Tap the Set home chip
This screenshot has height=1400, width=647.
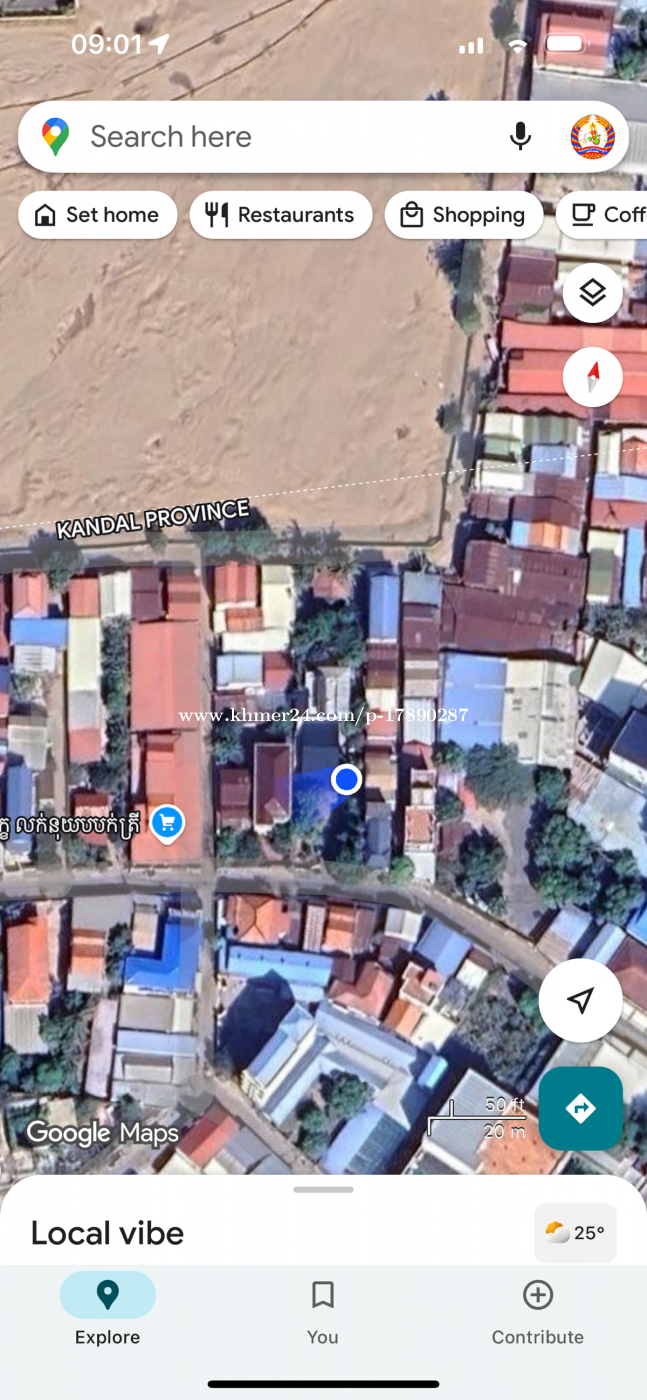pyautogui.click(x=97, y=215)
